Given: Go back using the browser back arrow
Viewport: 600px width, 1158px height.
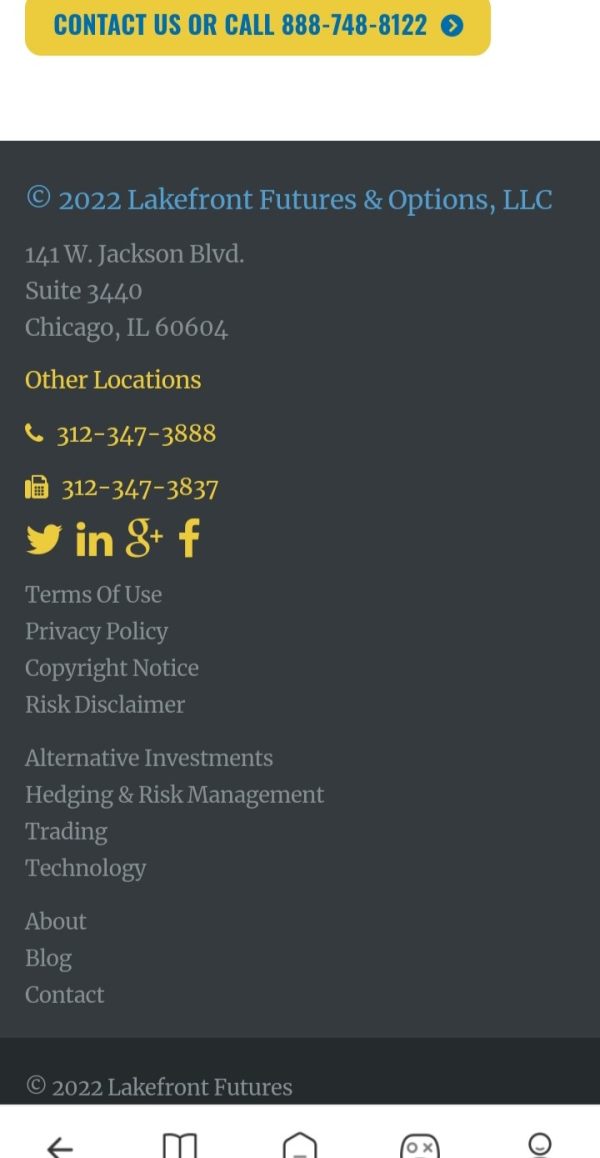Looking at the screenshot, I should 60,1146.
